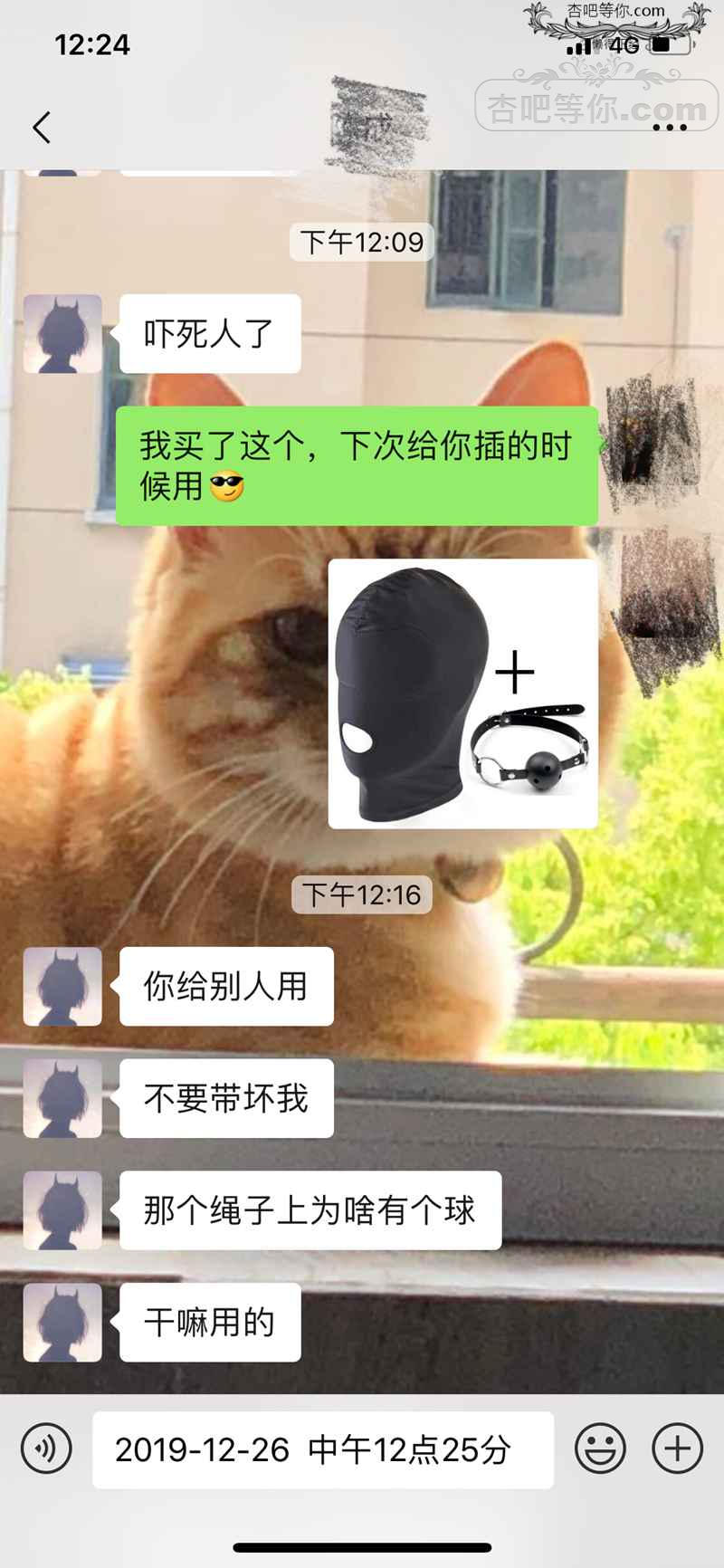Image resolution: width=724 pixels, height=1568 pixels.
Task: Open the chat overflow menu
Action: pos(669,129)
